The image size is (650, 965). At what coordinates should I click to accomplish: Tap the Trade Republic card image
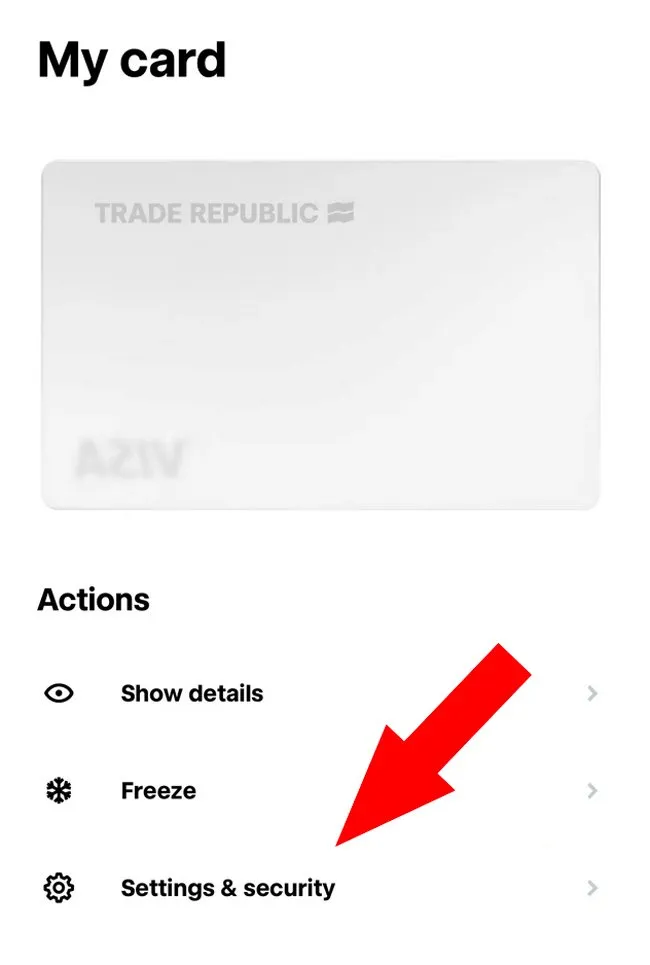pos(320,335)
